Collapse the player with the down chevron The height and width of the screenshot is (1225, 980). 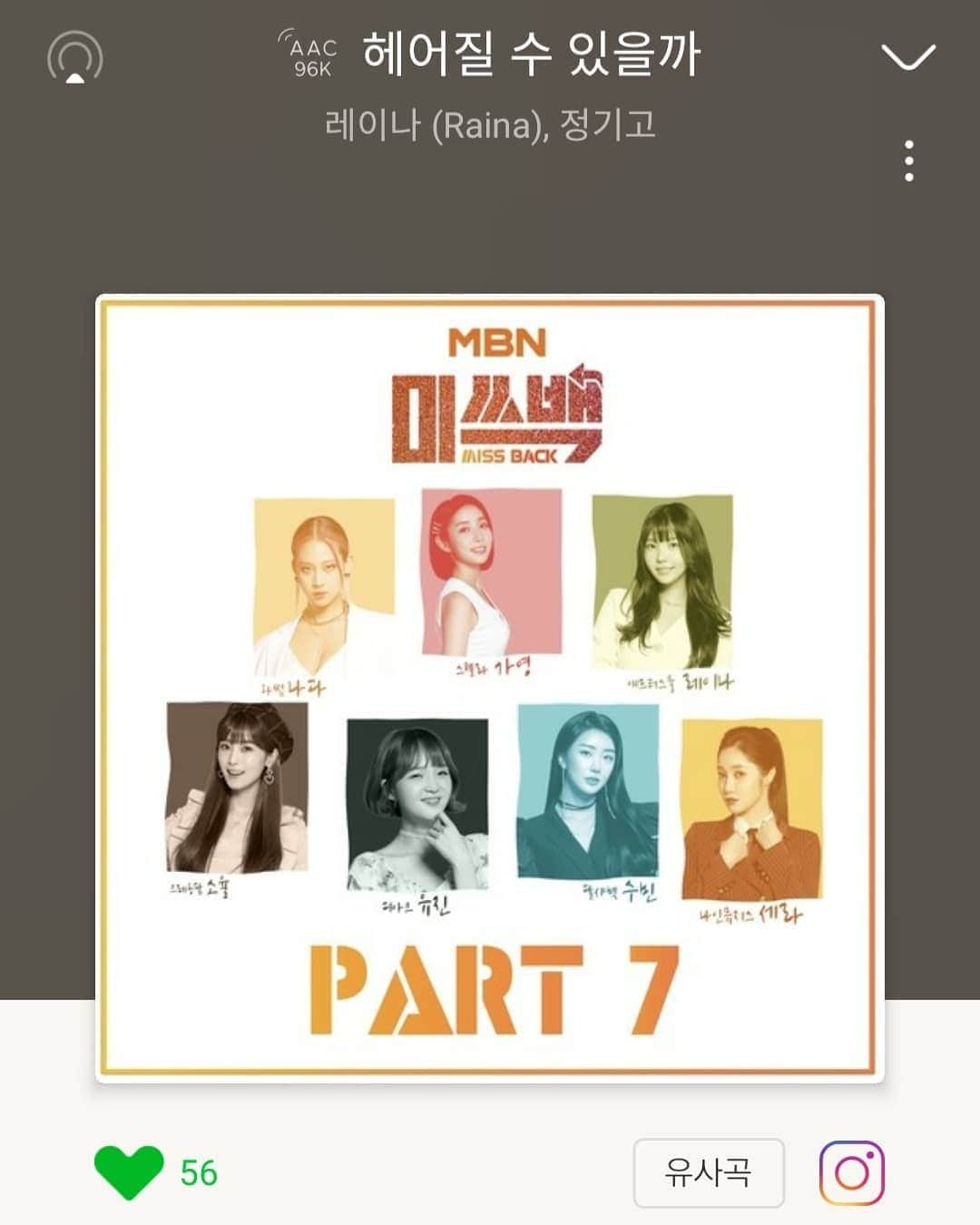click(x=907, y=57)
